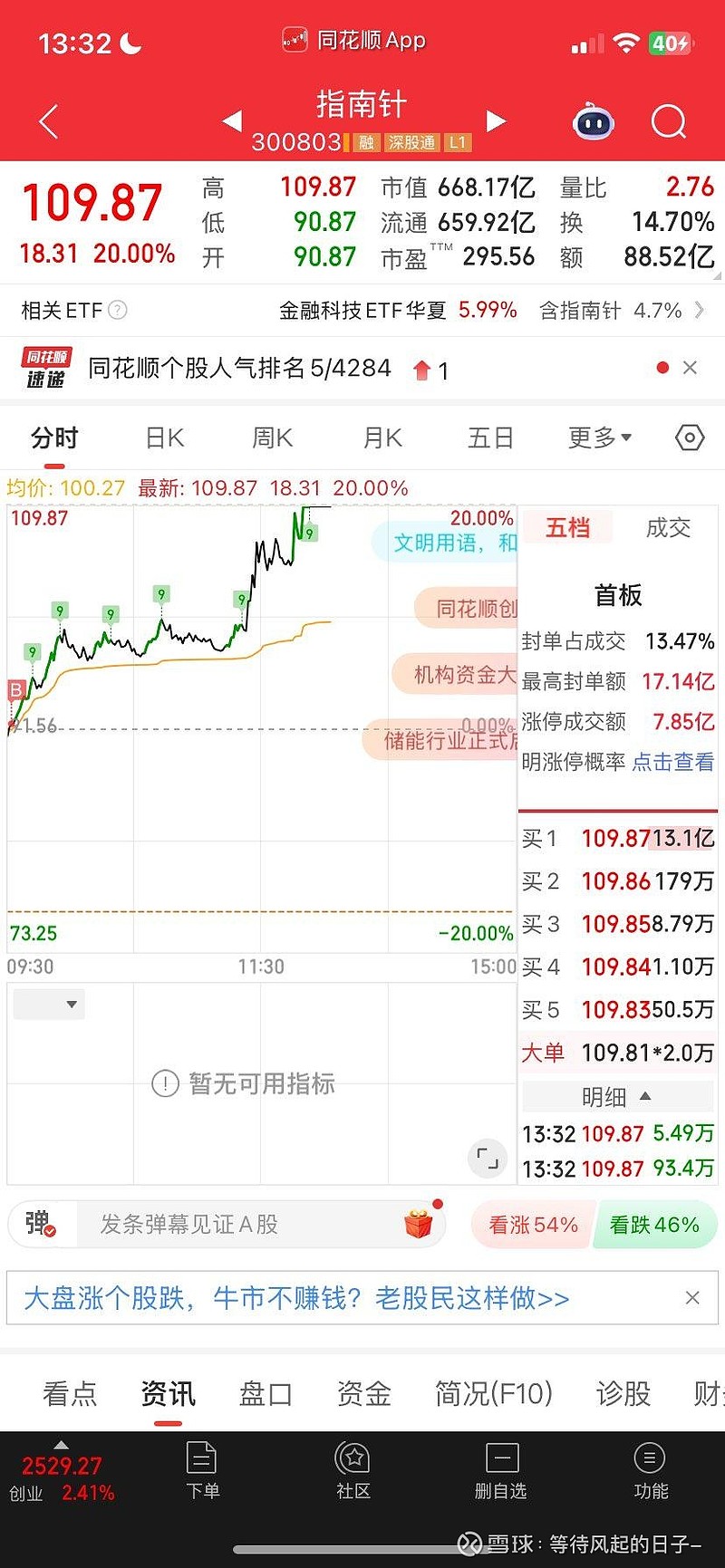Open the search magnifier icon

pos(669,121)
